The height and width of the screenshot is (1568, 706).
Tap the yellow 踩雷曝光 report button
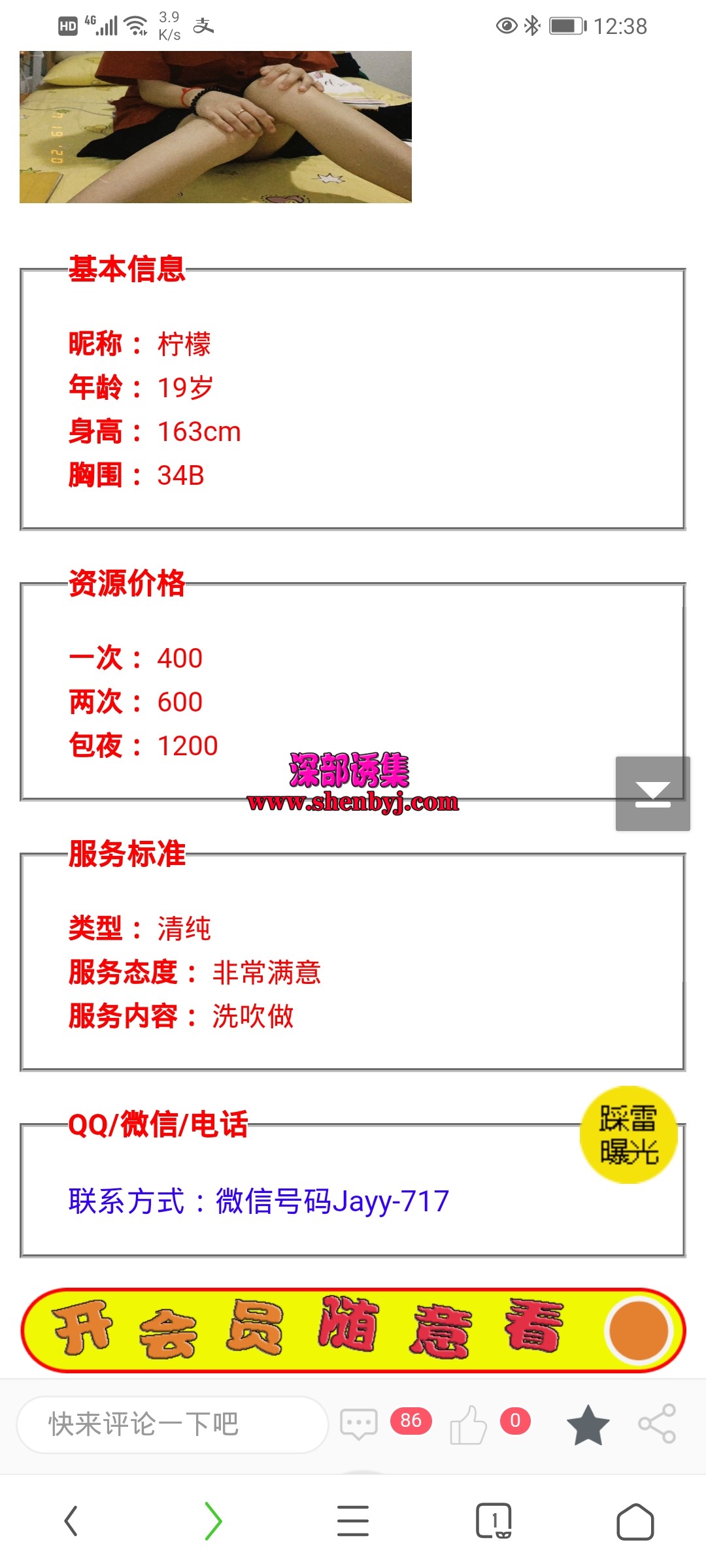point(628,1135)
